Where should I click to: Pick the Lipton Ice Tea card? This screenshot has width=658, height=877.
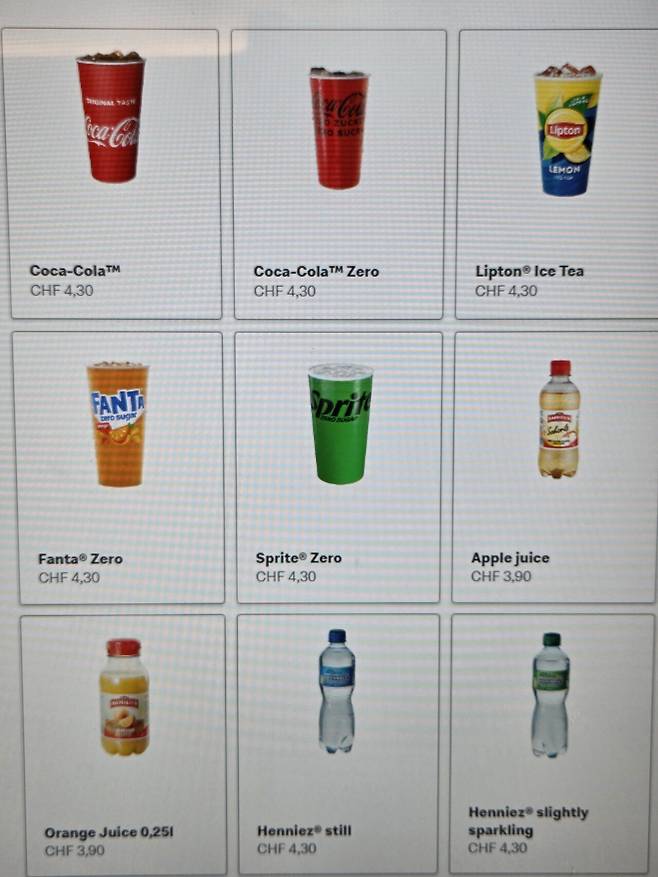(x=558, y=175)
